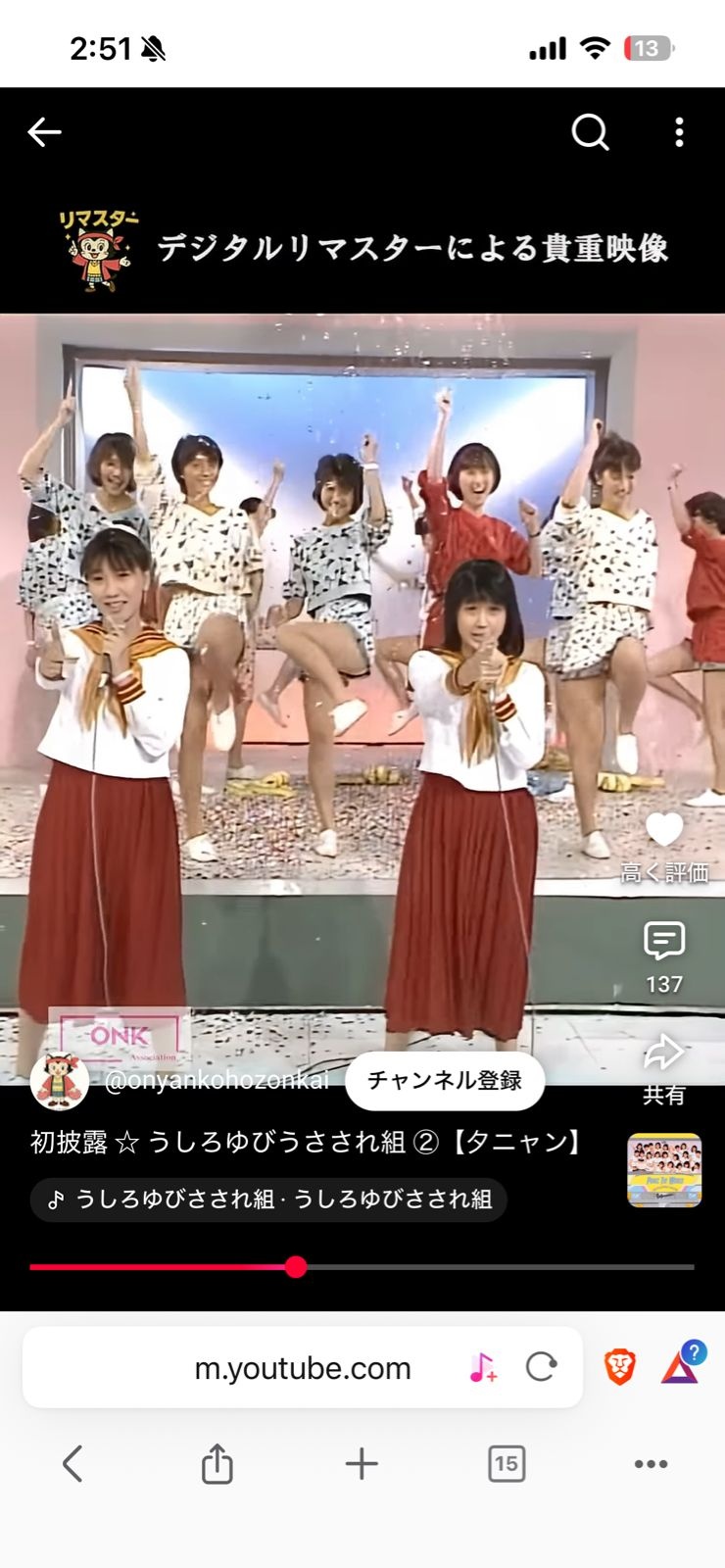Seek using the red video progress bar

[362, 1267]
